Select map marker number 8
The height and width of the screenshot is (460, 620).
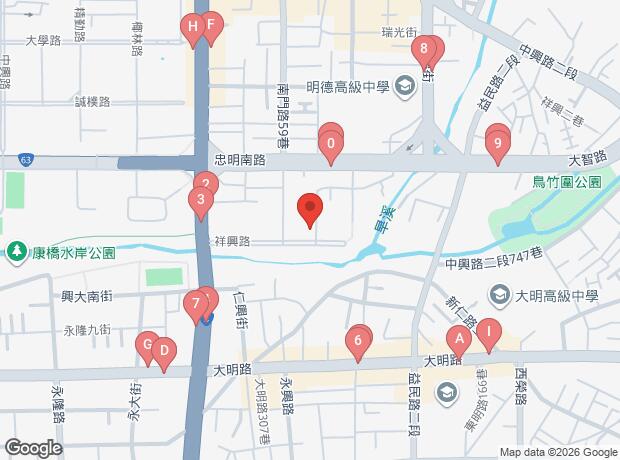(x=424, y=53)
